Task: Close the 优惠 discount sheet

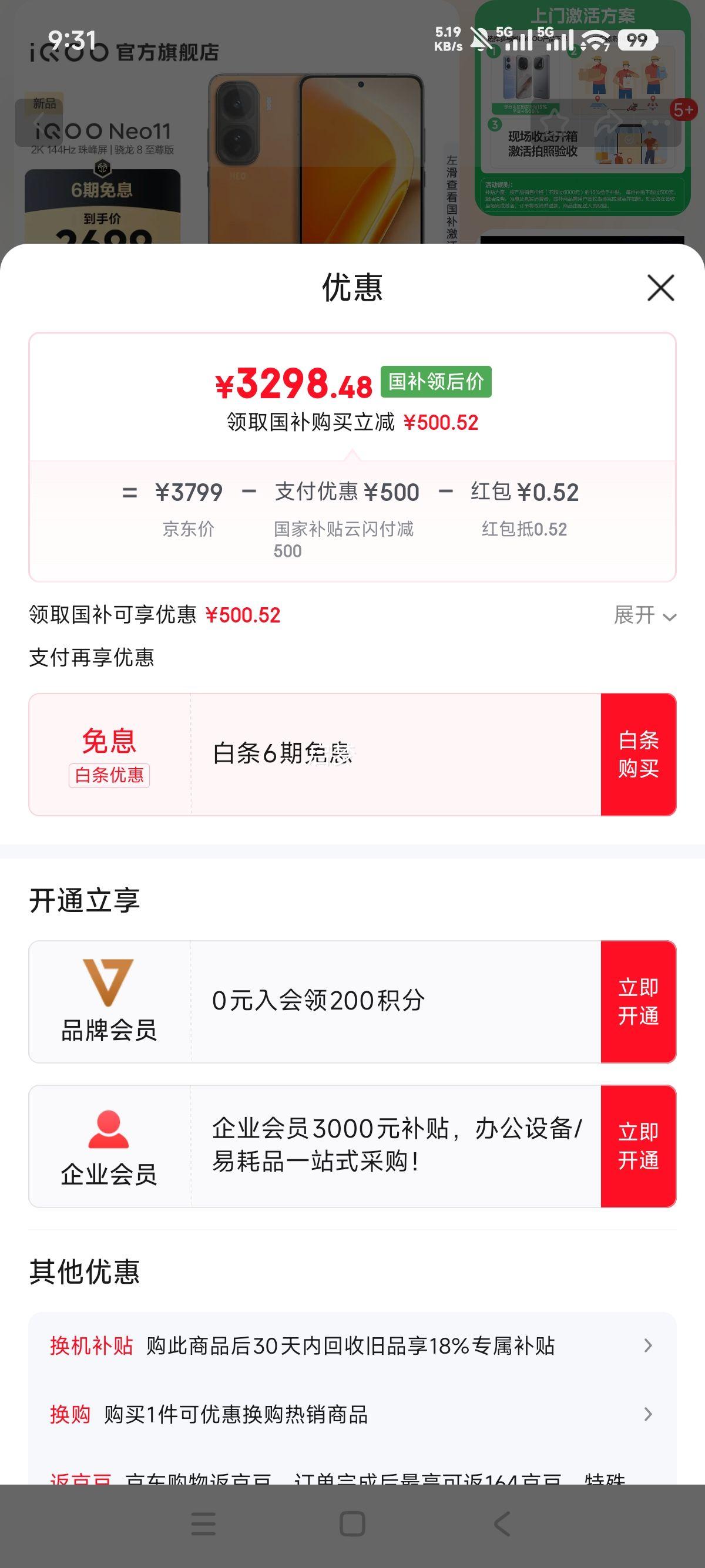Action: (x=660, y=288)
